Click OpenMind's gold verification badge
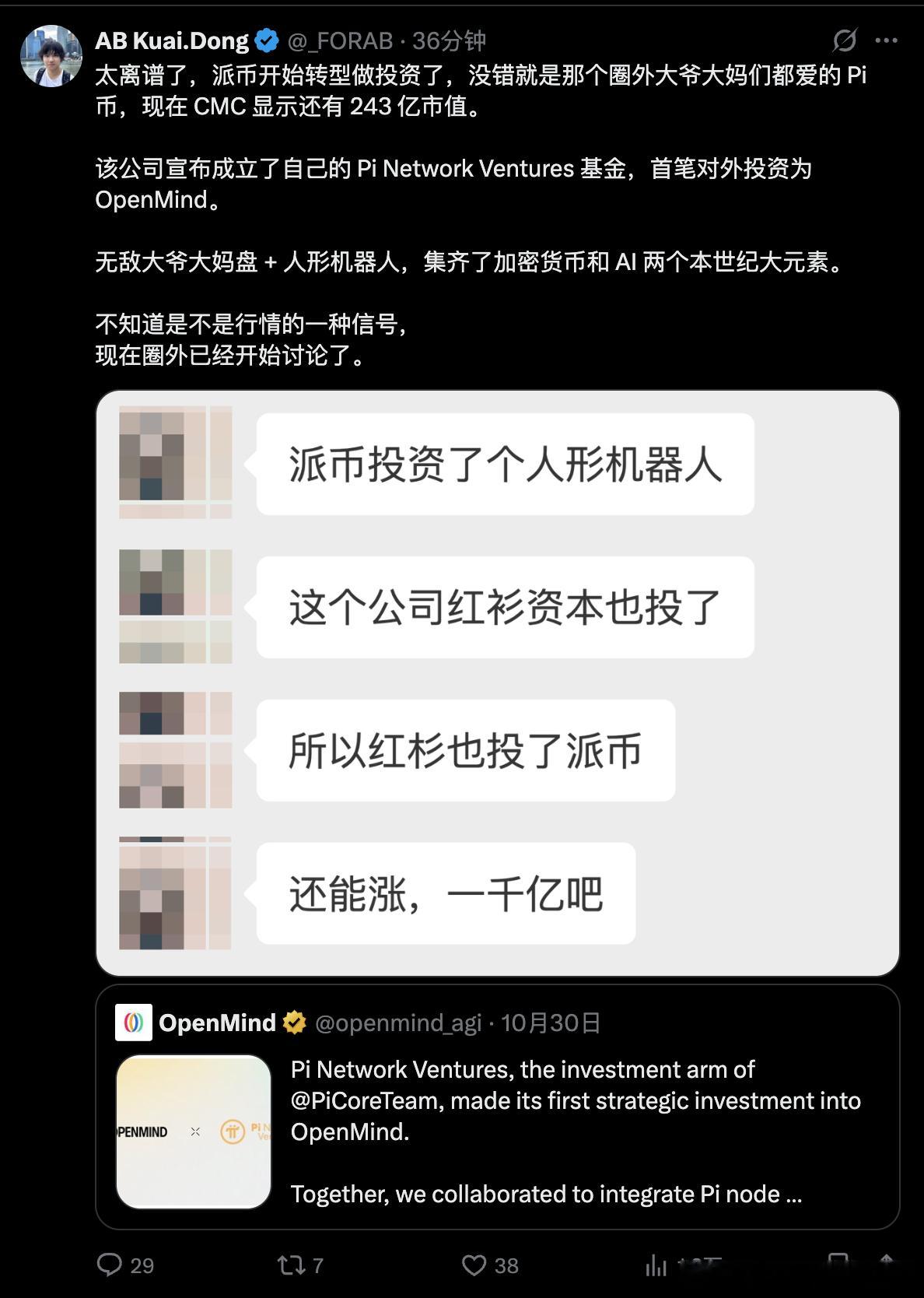Screen dimensions: 924x1298 pos(296,1023)
